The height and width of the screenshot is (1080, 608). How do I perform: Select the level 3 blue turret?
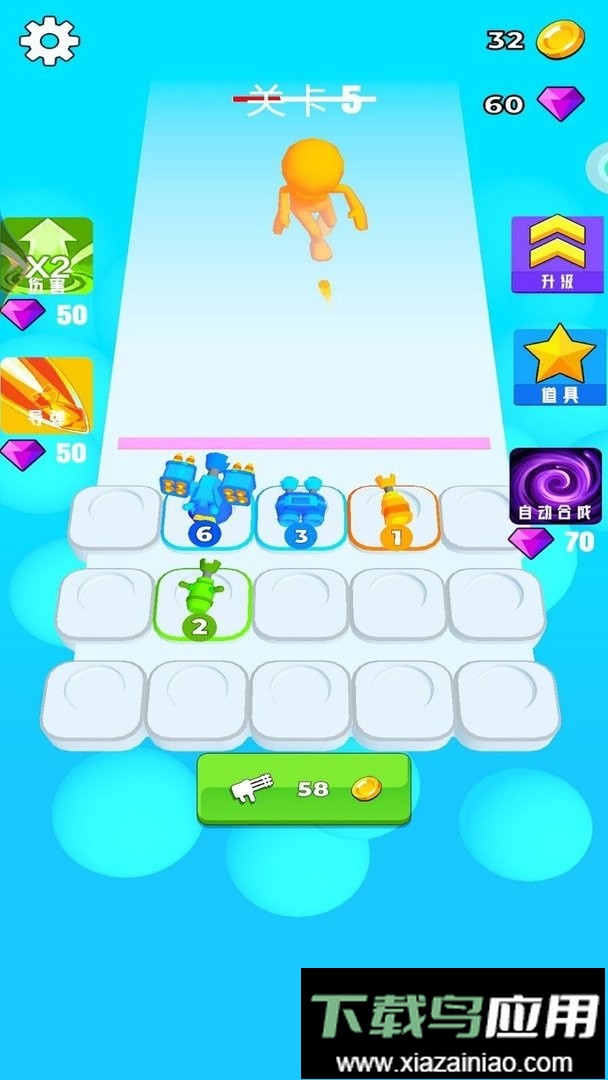click(300, 508)
